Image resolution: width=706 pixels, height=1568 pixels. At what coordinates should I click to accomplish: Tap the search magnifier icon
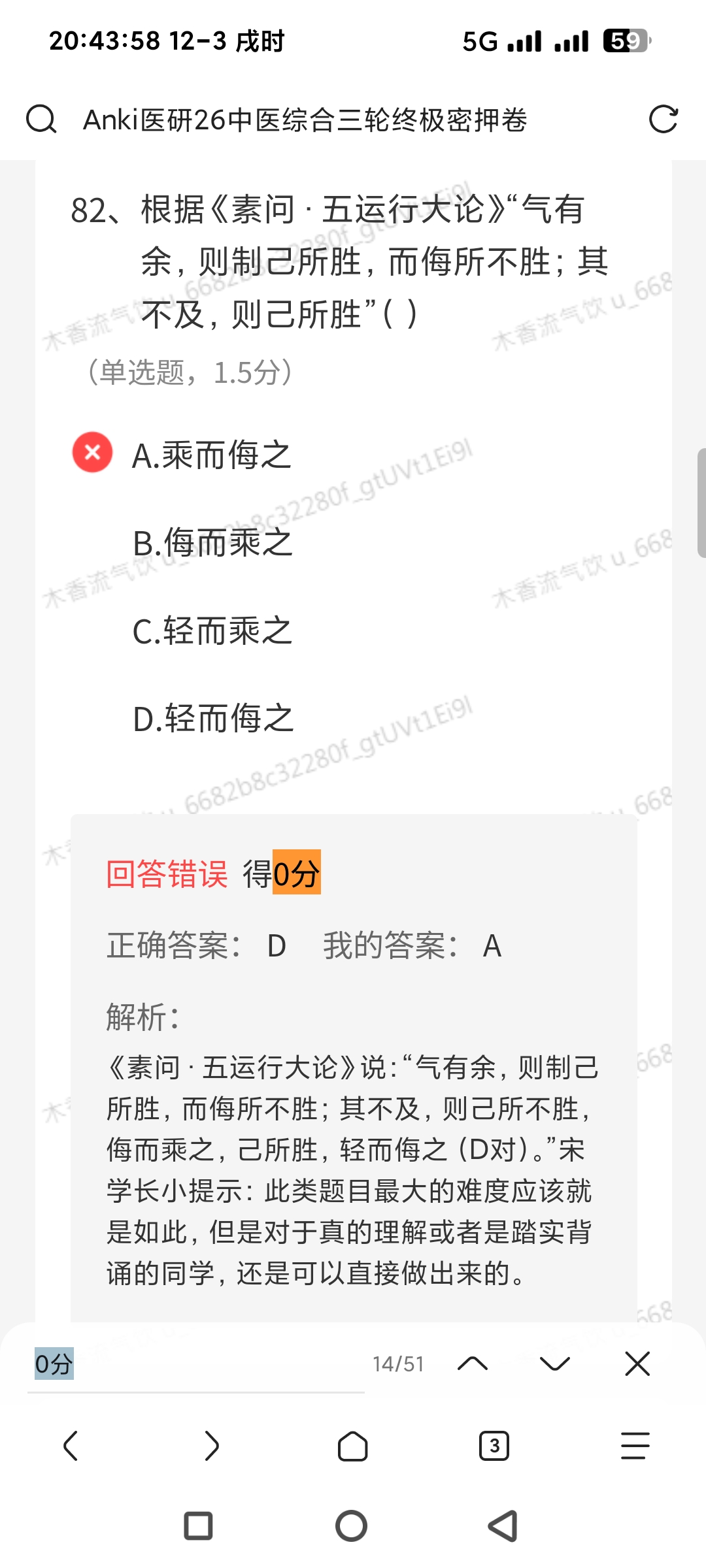[41, 120]
